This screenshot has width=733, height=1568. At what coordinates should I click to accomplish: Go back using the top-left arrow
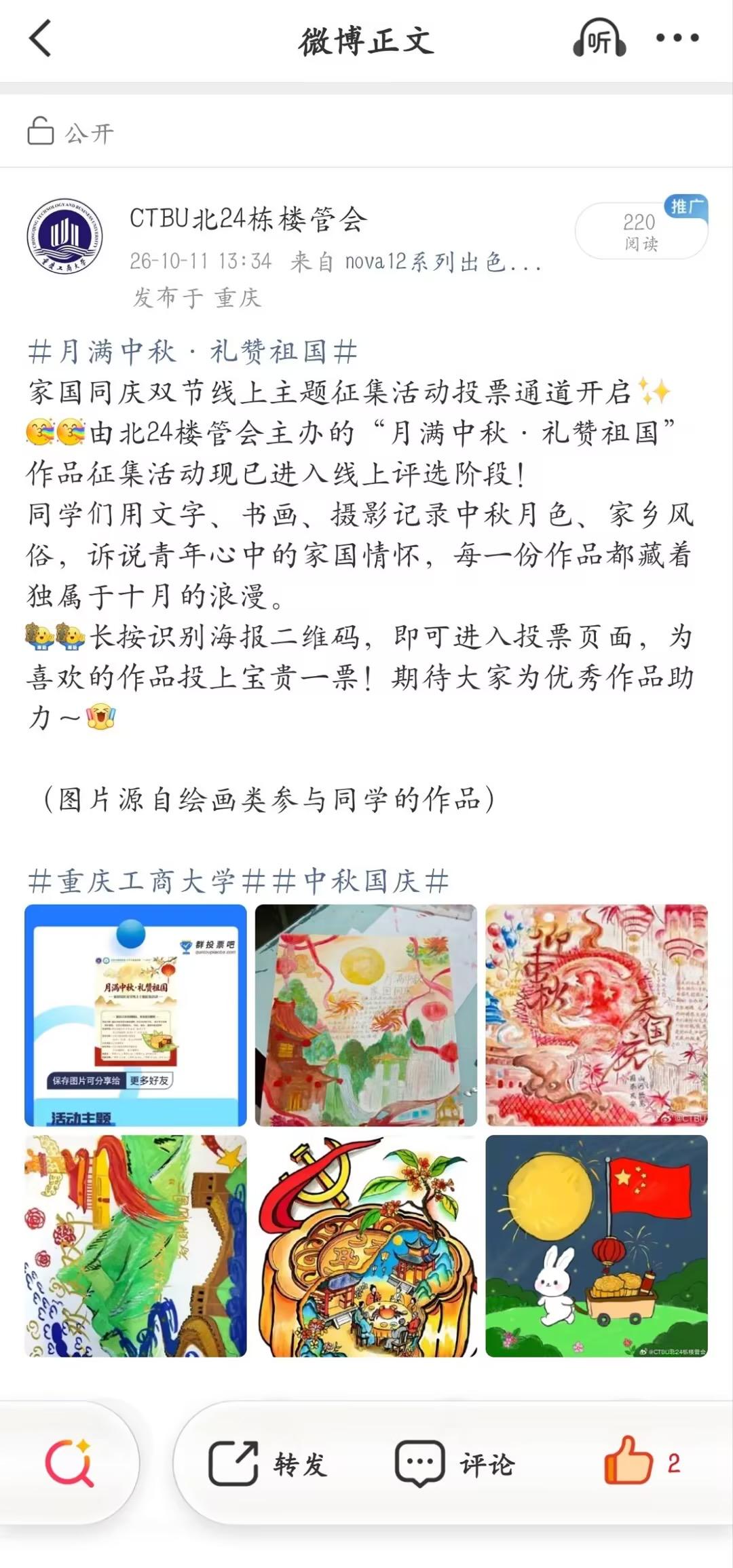(x=41, y=39)
